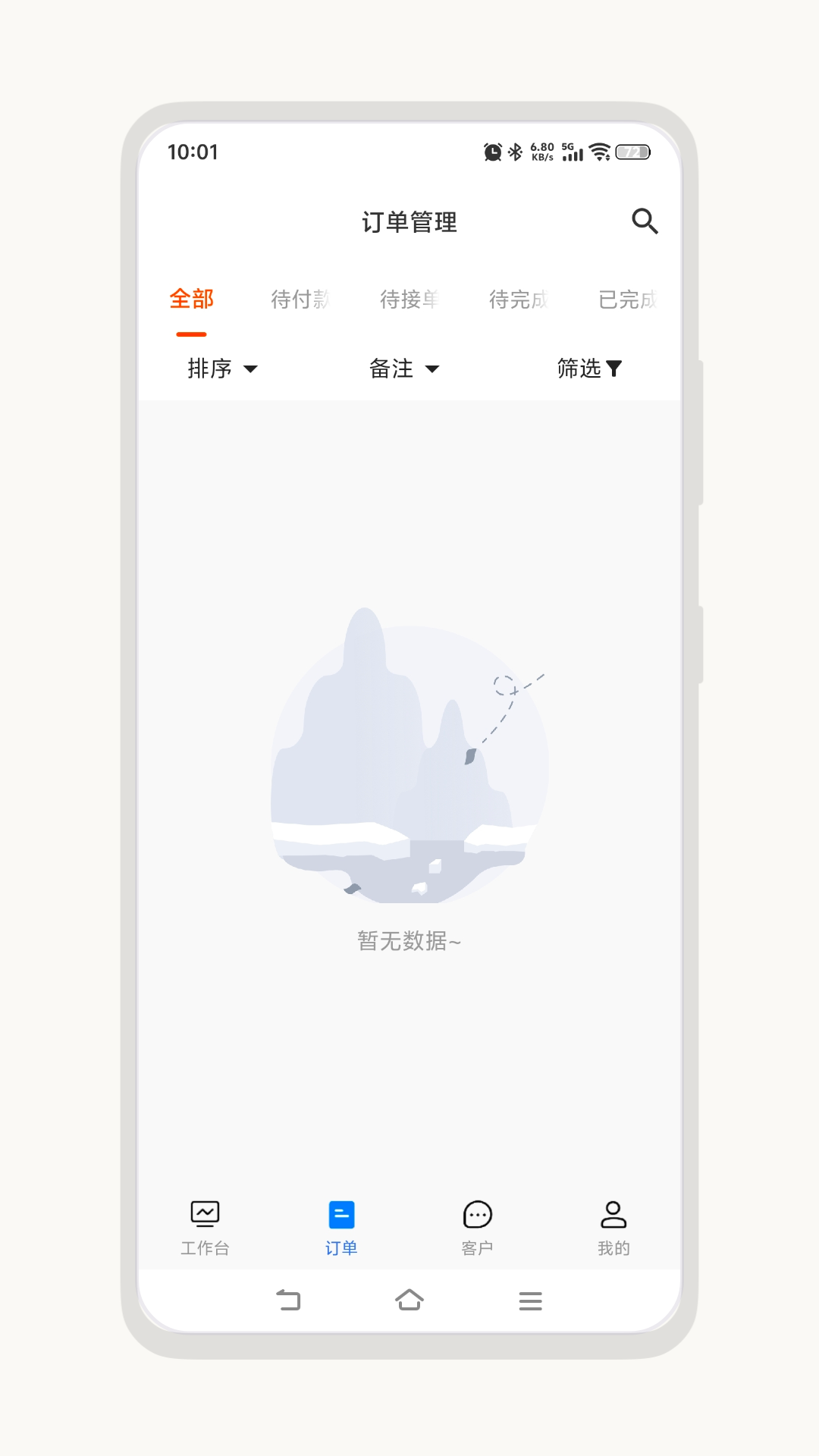The image size is (819, 1456).
Task: Tap the system home button
Action: pyautogui.click(x=409, y=1301)
